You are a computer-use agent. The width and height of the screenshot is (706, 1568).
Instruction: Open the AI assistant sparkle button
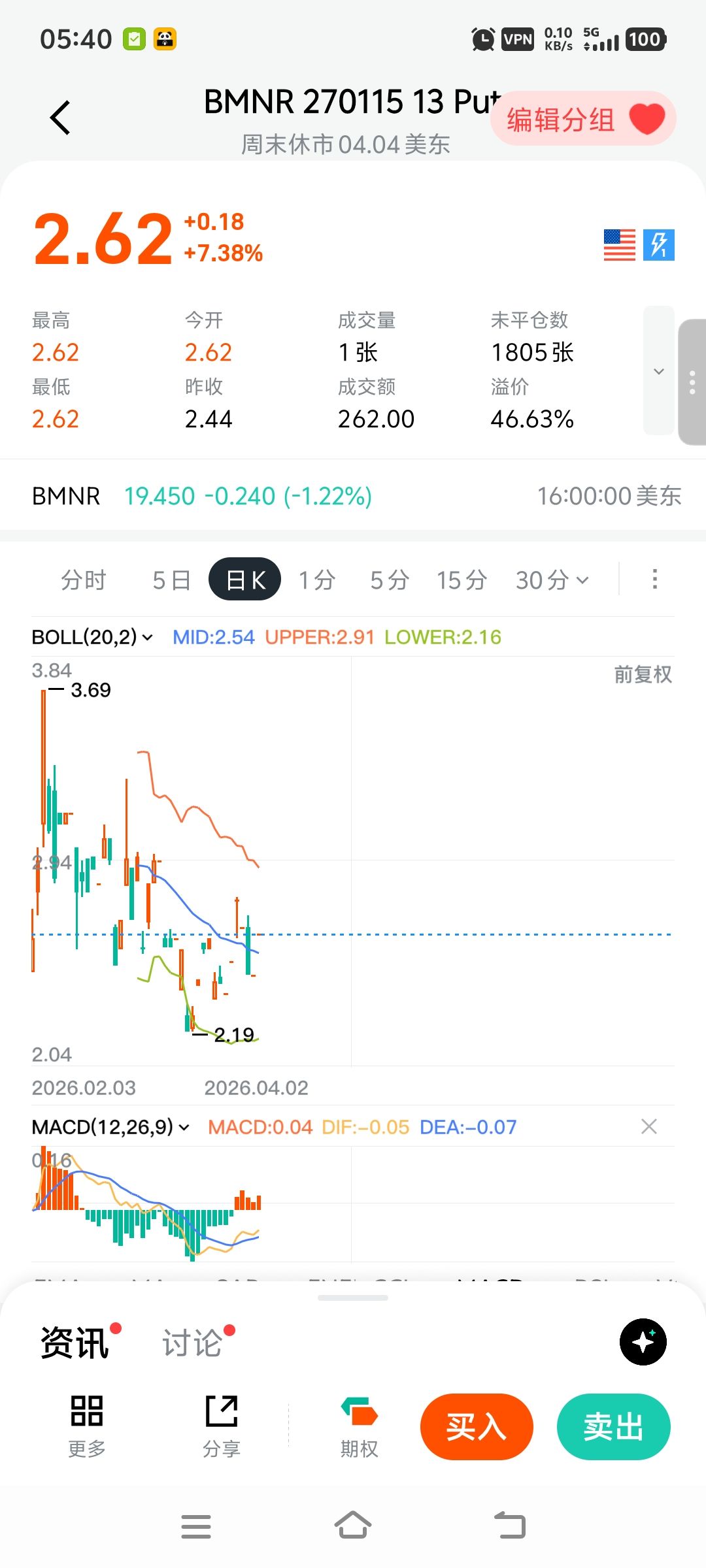[x=643, y=1342]
